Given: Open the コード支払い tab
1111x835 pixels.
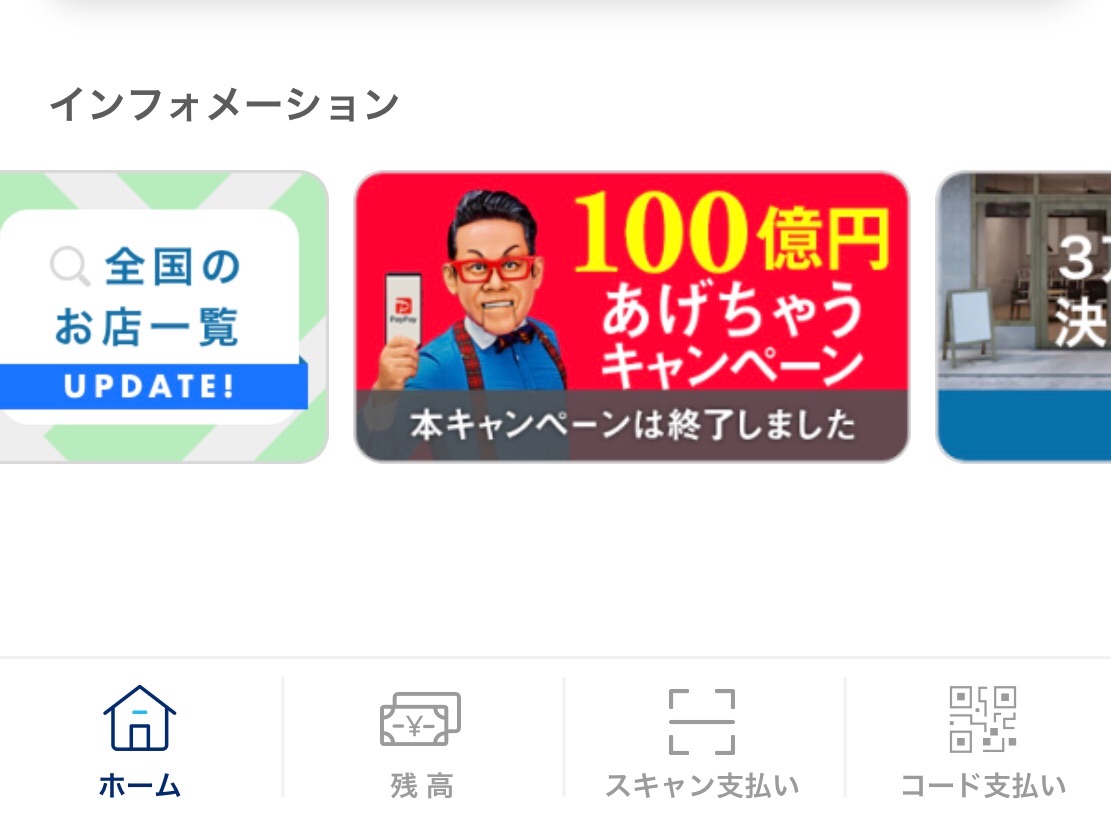Looking at the screenshot, I should click(x=983, y=741).
